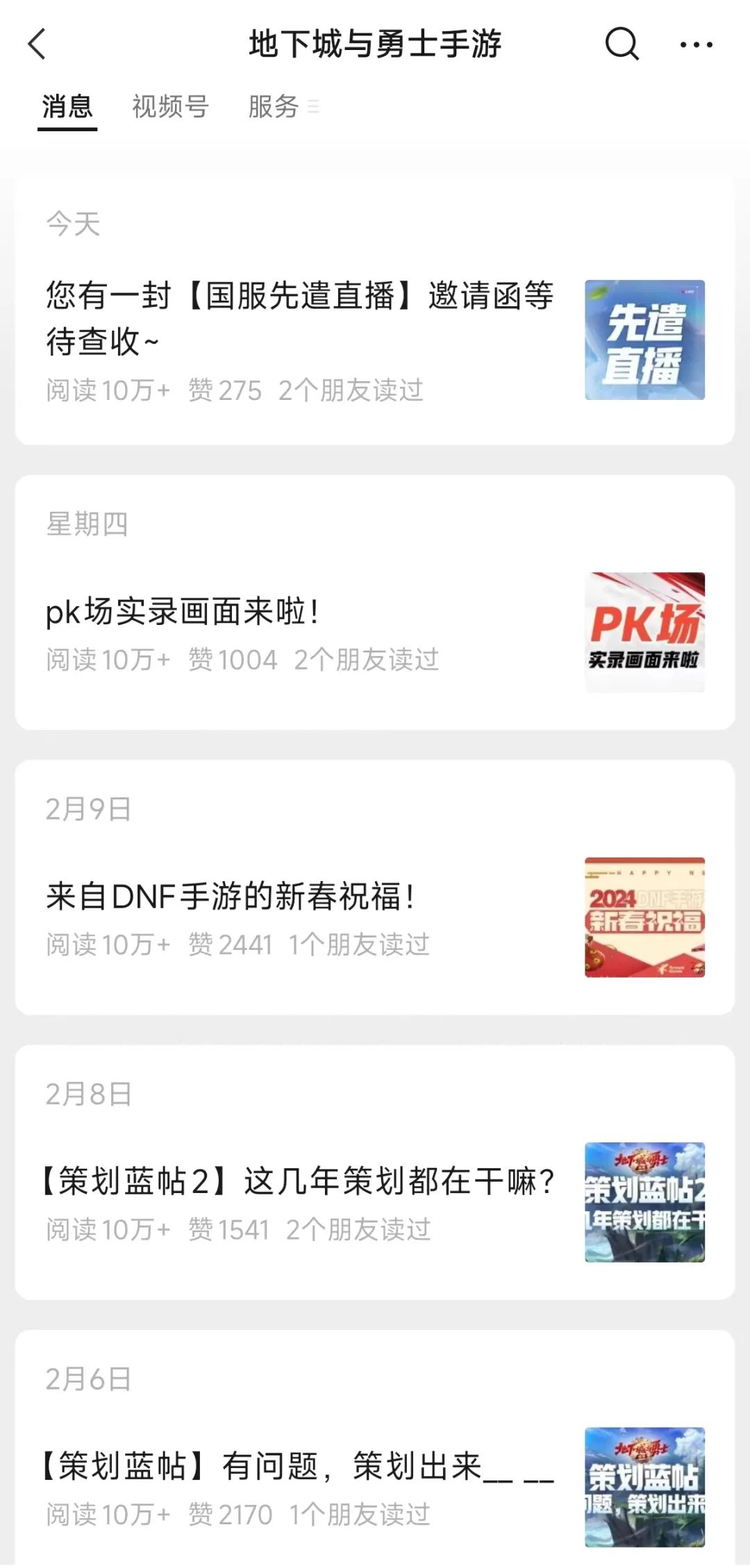The height and width of the screenshot is (1568, 750).
Task: Open the three-dot more options menu
Action: 696,45
